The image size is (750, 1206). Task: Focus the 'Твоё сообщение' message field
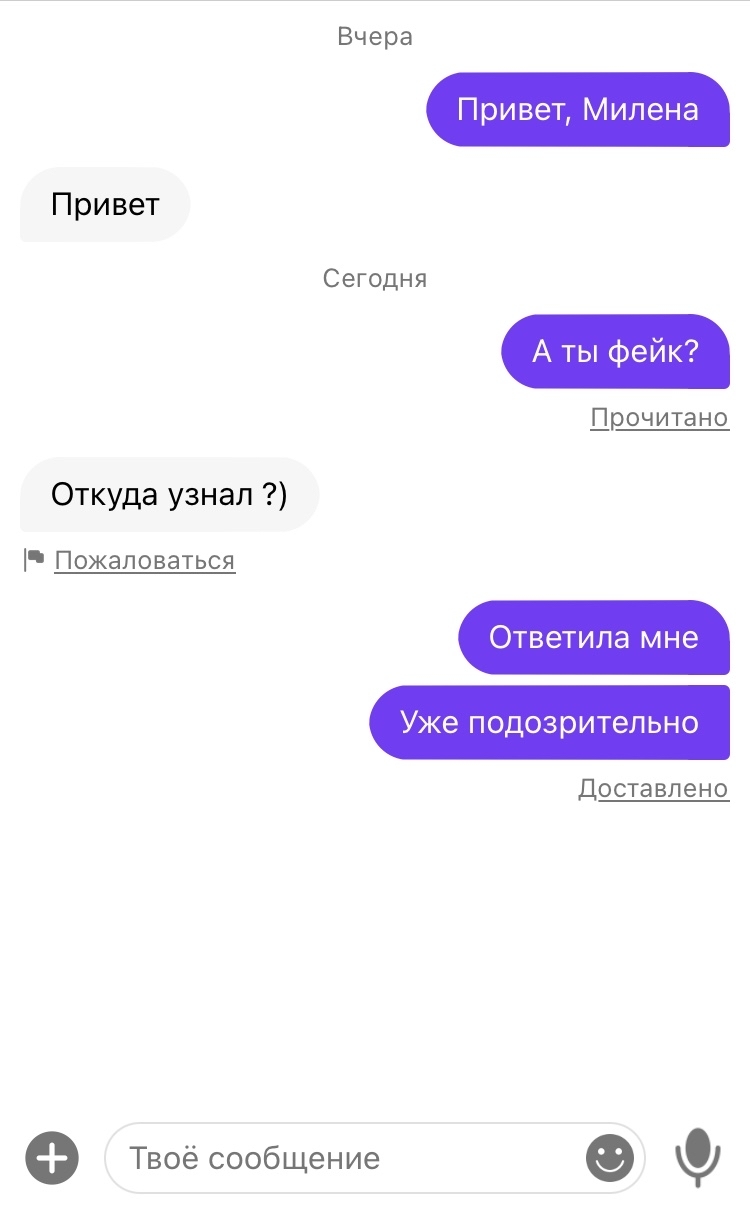click(340, 1159)
